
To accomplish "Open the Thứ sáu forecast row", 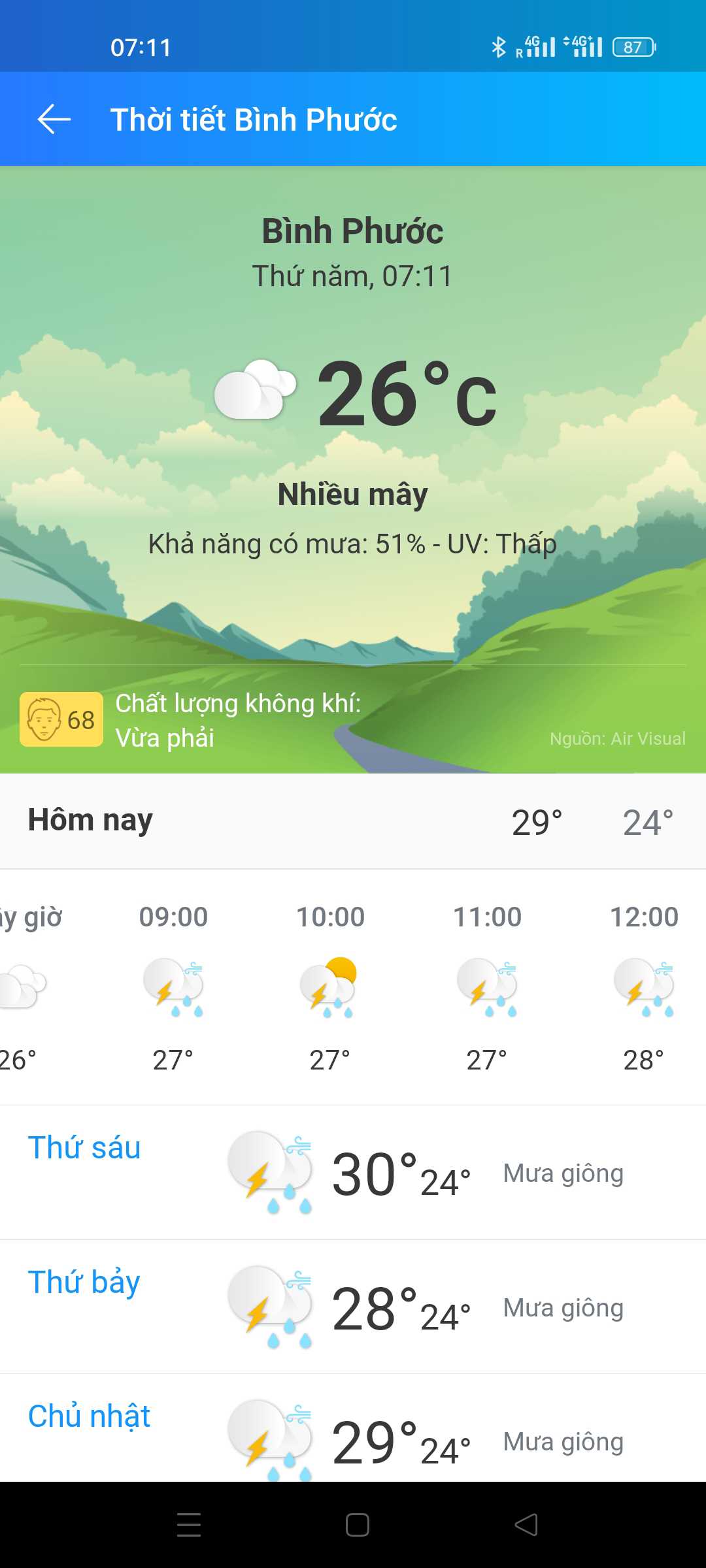I will coord(353,1173).
